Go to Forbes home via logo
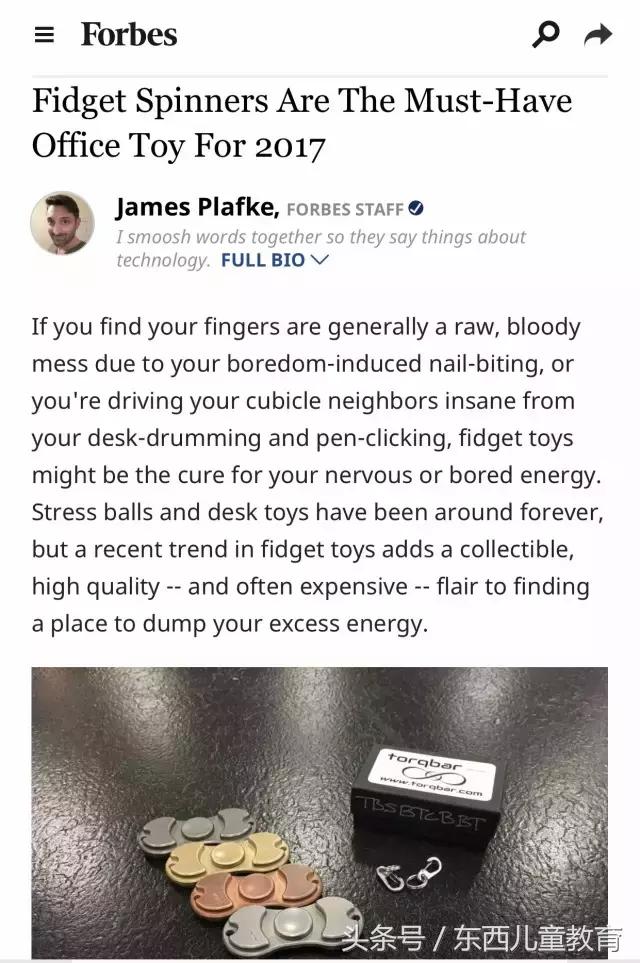 point(129,35)
